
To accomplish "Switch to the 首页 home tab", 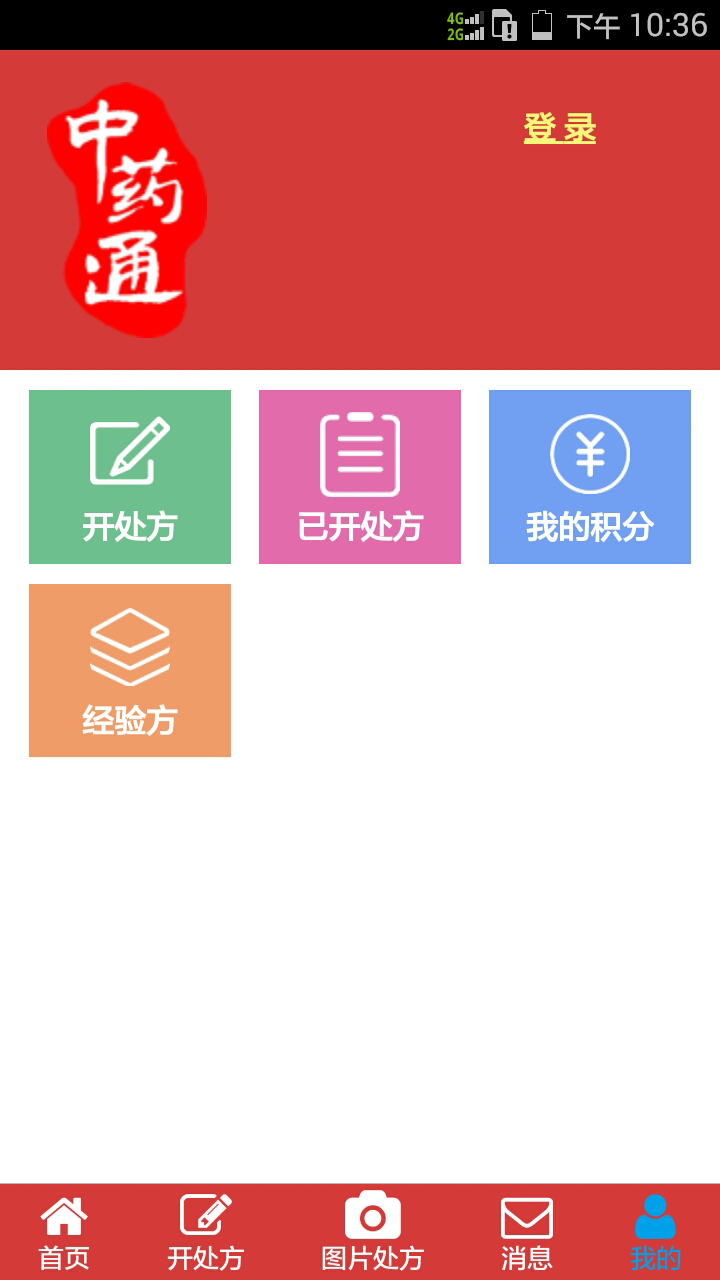I will tap(64, 1232).
